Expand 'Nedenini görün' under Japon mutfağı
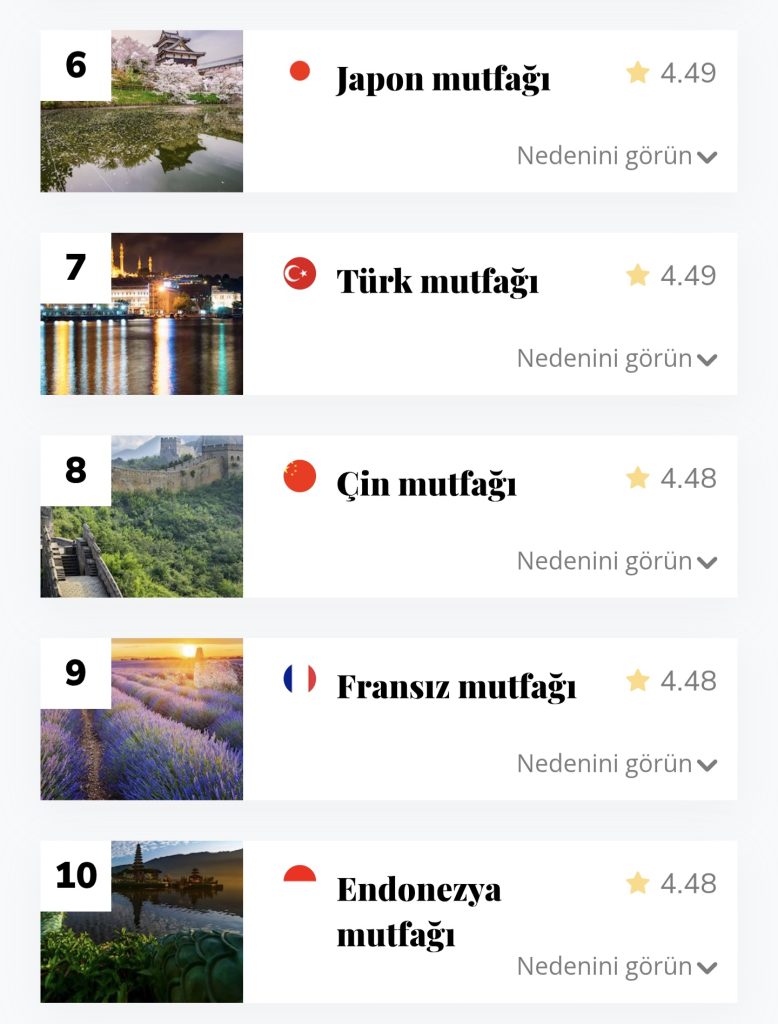 point(616,156)
